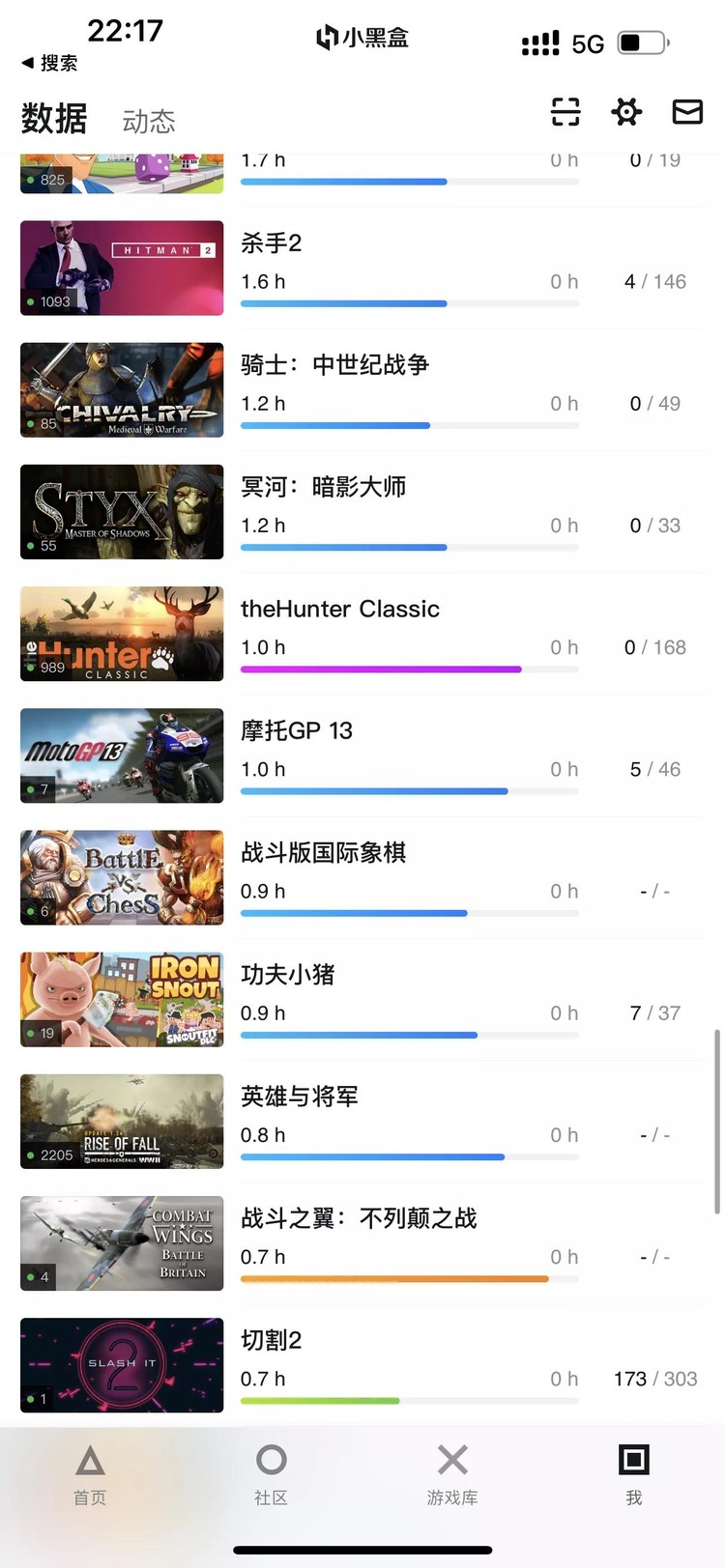Select the 我 profile tab
725x1568 pixels.
point(633,1474)
